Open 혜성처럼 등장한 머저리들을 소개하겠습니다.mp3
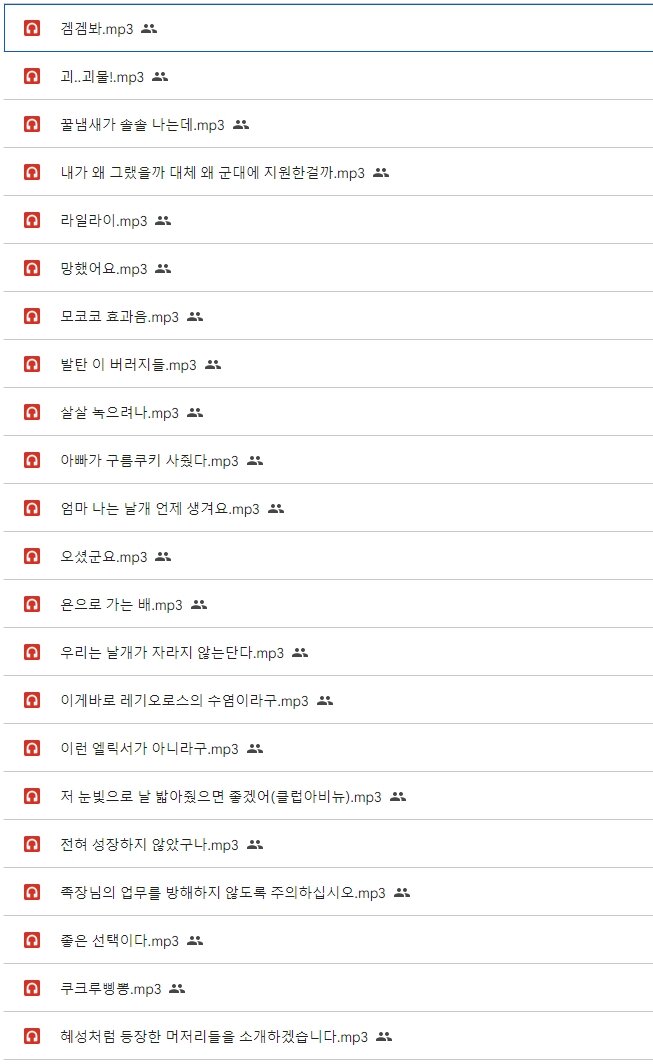The width and height of the screenshot is (653, 1064). point(329,1036)
